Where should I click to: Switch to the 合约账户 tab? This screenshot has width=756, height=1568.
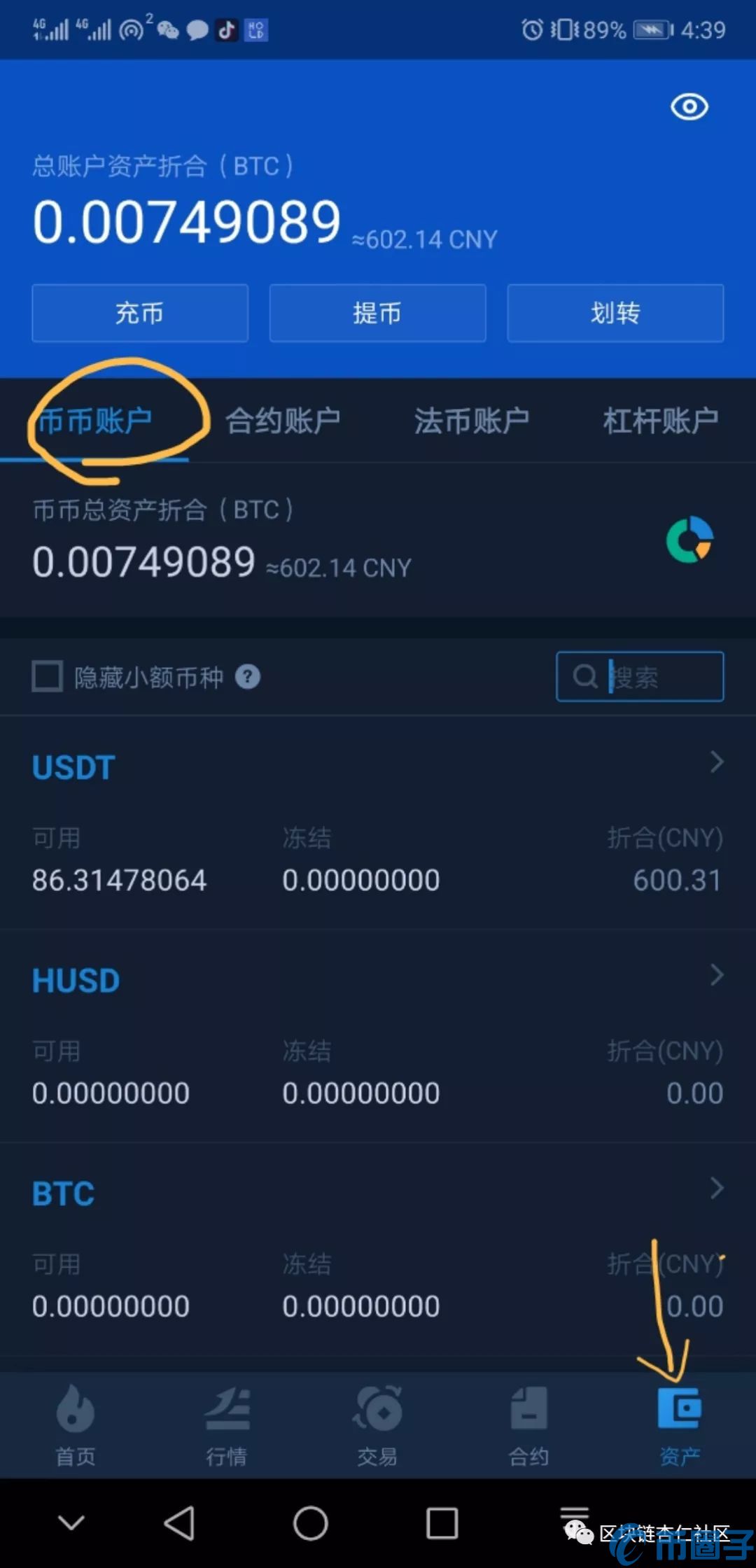283,421
